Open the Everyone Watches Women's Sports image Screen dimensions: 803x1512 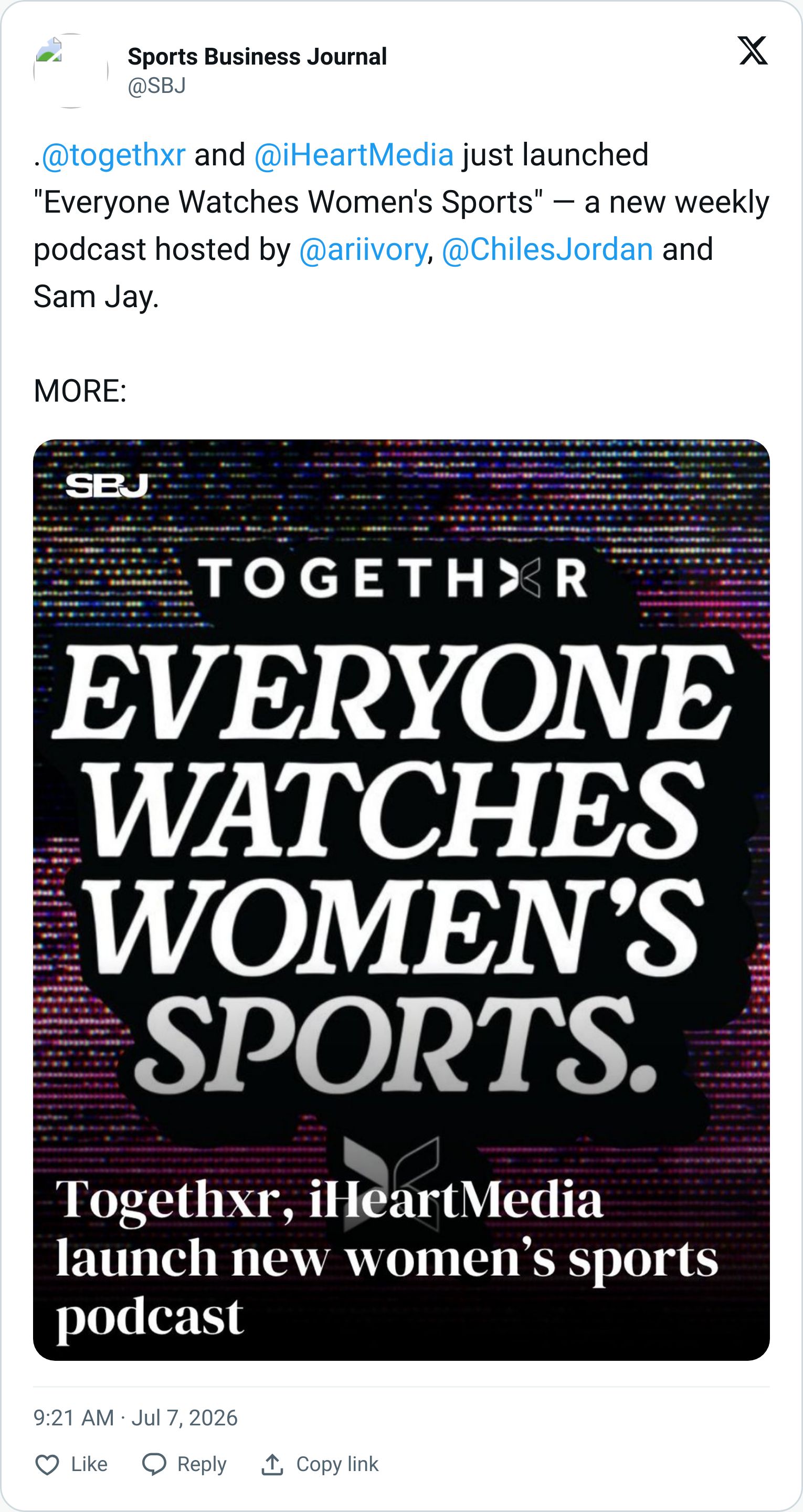coord(401,900)
